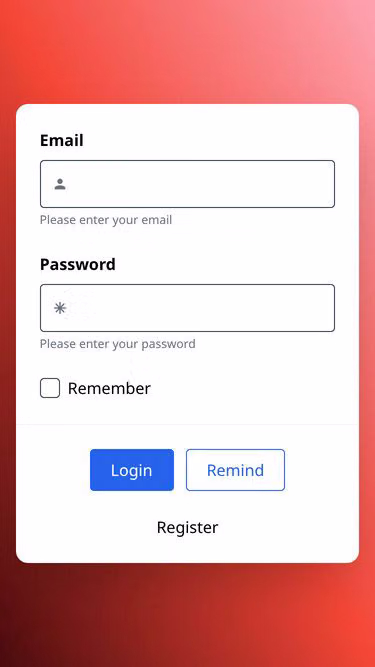Check the Remember checkbox

click(x=50, y=388)
